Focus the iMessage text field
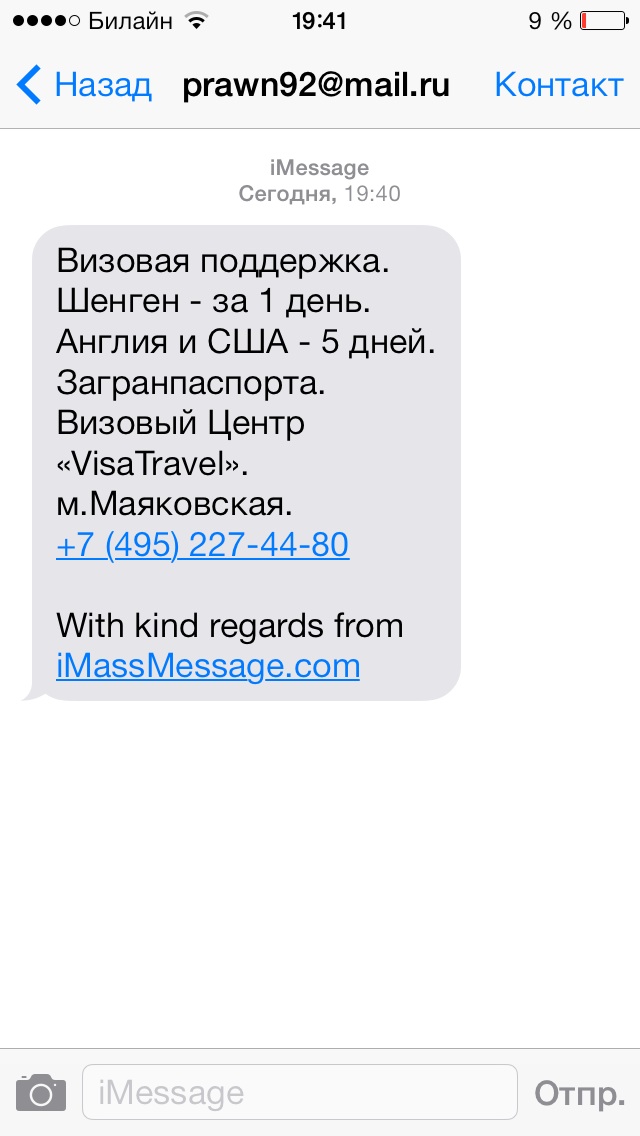Viewport: 640px width, 1136px height. (300, 1093)
